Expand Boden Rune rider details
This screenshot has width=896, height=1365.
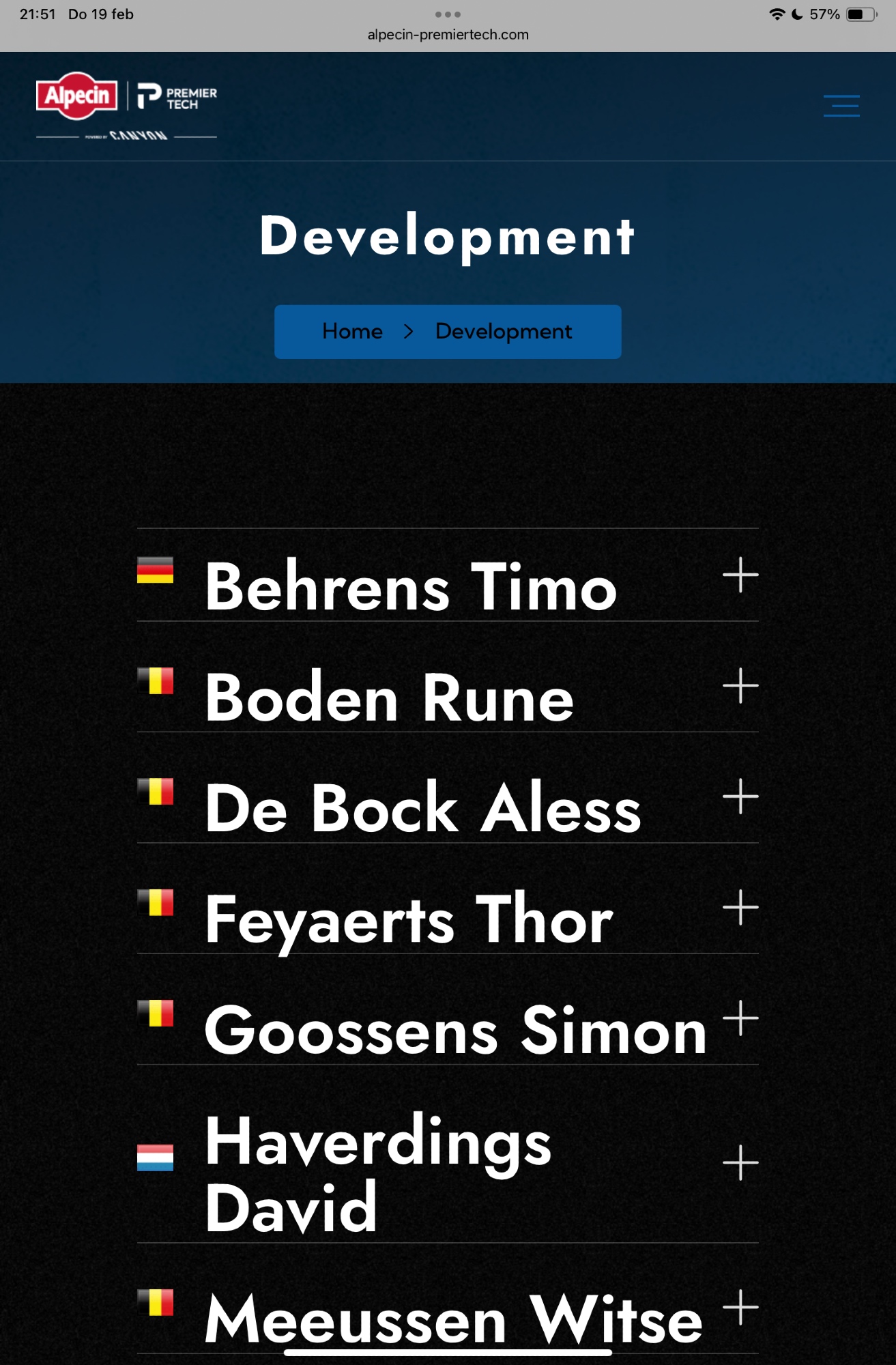(740, 686)
